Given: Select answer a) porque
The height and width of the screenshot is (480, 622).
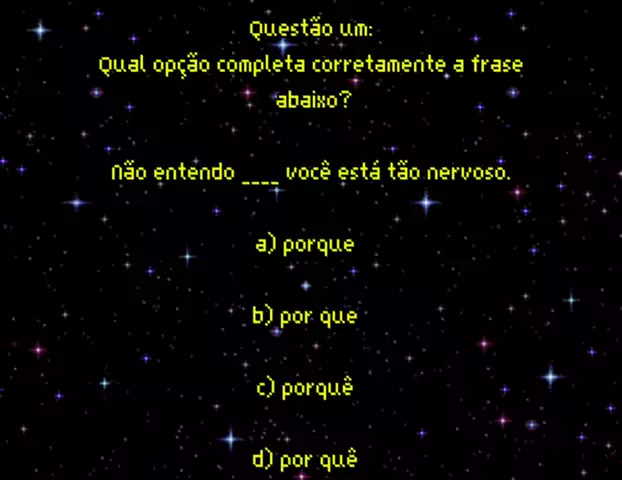Looking at the screenshot, I should coord(305,244).
